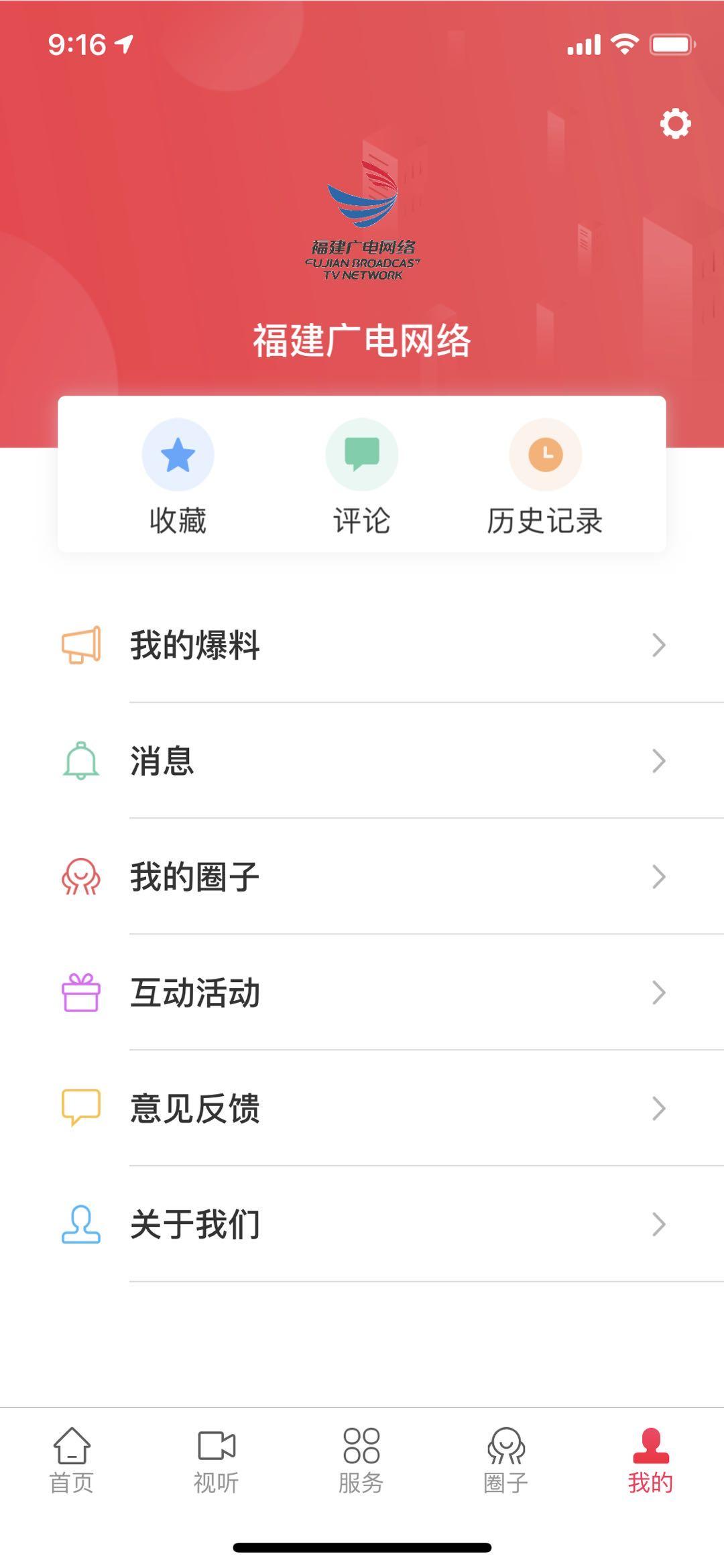724x1568 pixels.
Task: Click the gift icon beside 互动活动
Action: 80,993
